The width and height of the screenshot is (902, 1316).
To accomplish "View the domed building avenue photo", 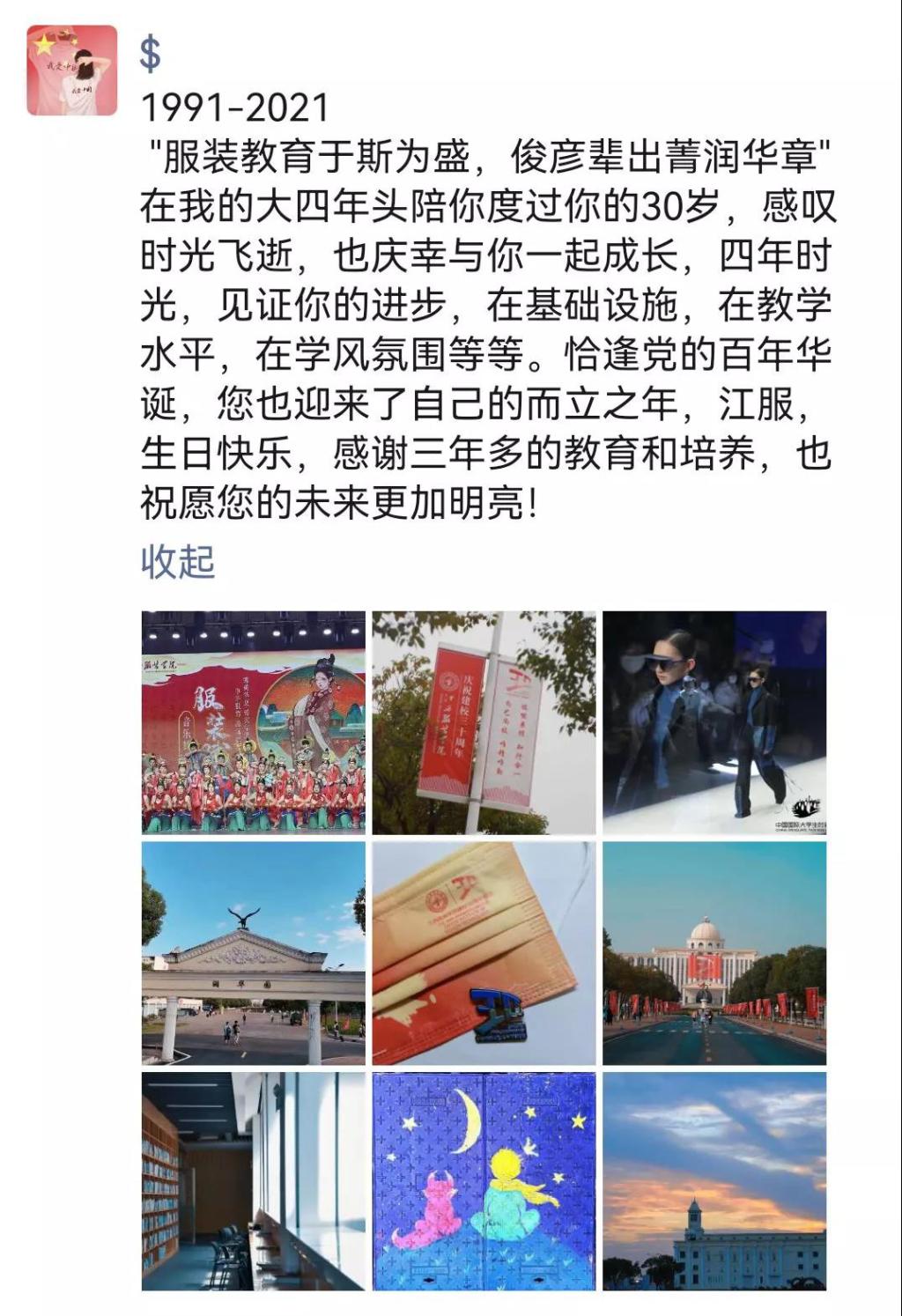I will 714,953.
